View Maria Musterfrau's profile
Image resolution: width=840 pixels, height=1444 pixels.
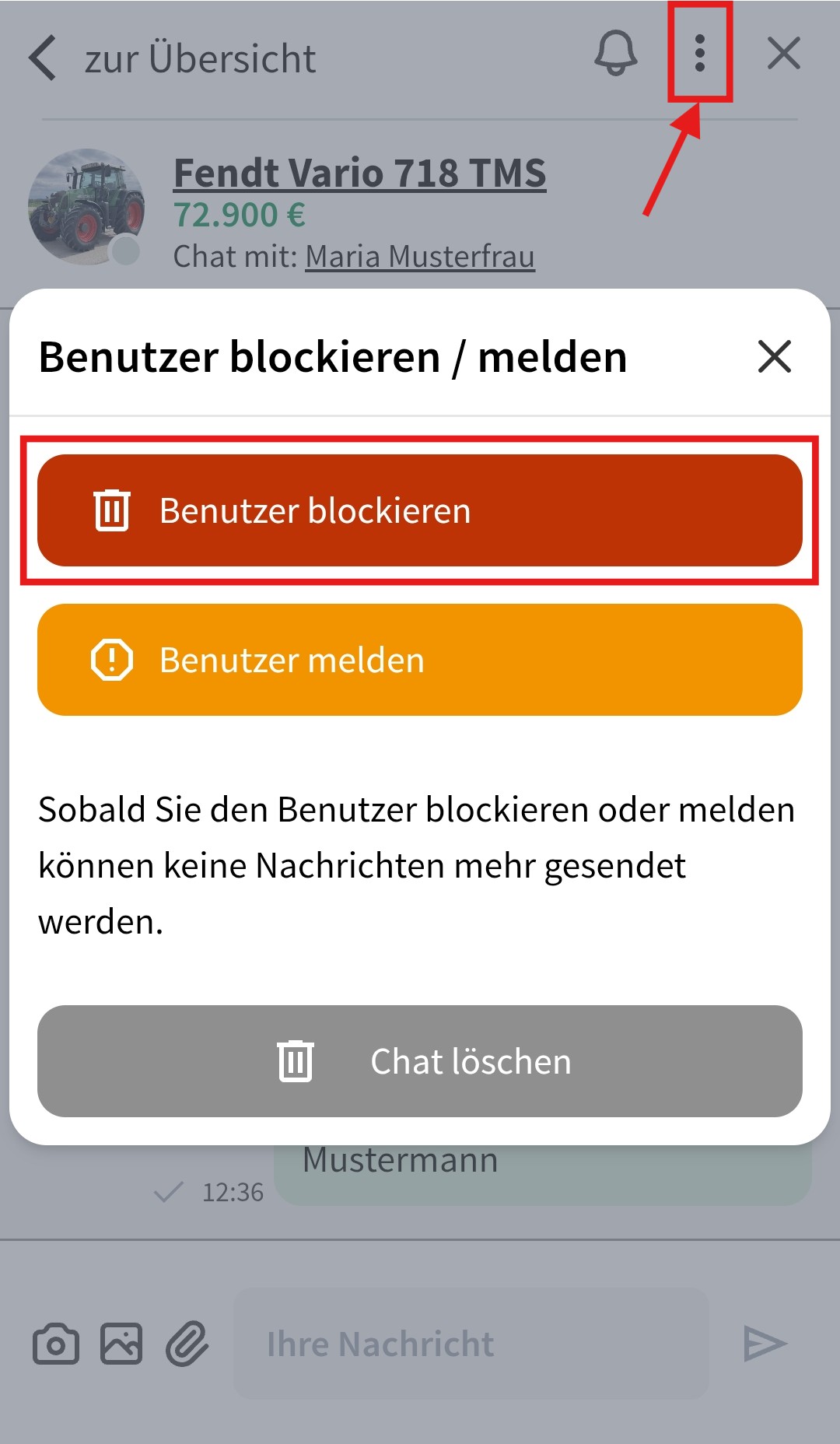point(419,256)
